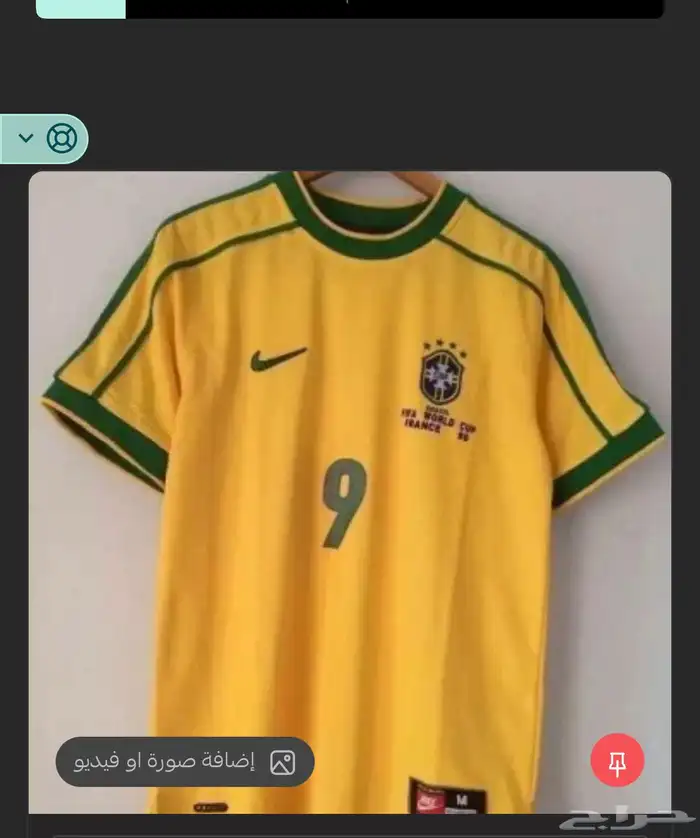Open the Brazil jersey photo
Screen dimensions: 700x838
[350, 450]
